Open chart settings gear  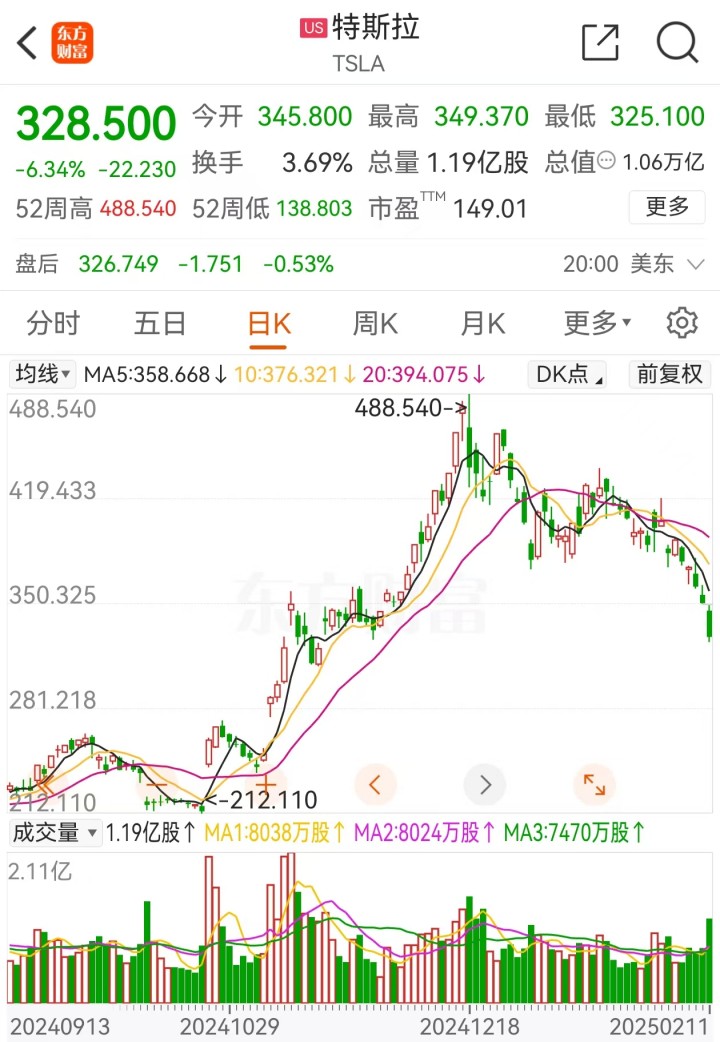pos(682,324)
